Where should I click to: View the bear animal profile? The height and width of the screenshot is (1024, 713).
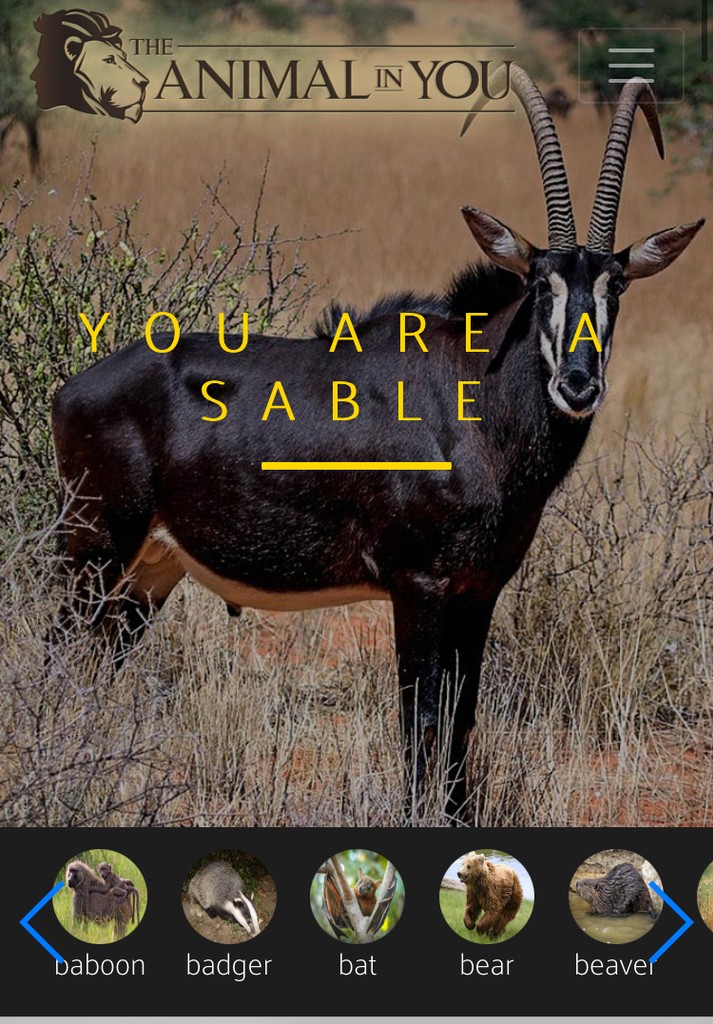(487, 897)
